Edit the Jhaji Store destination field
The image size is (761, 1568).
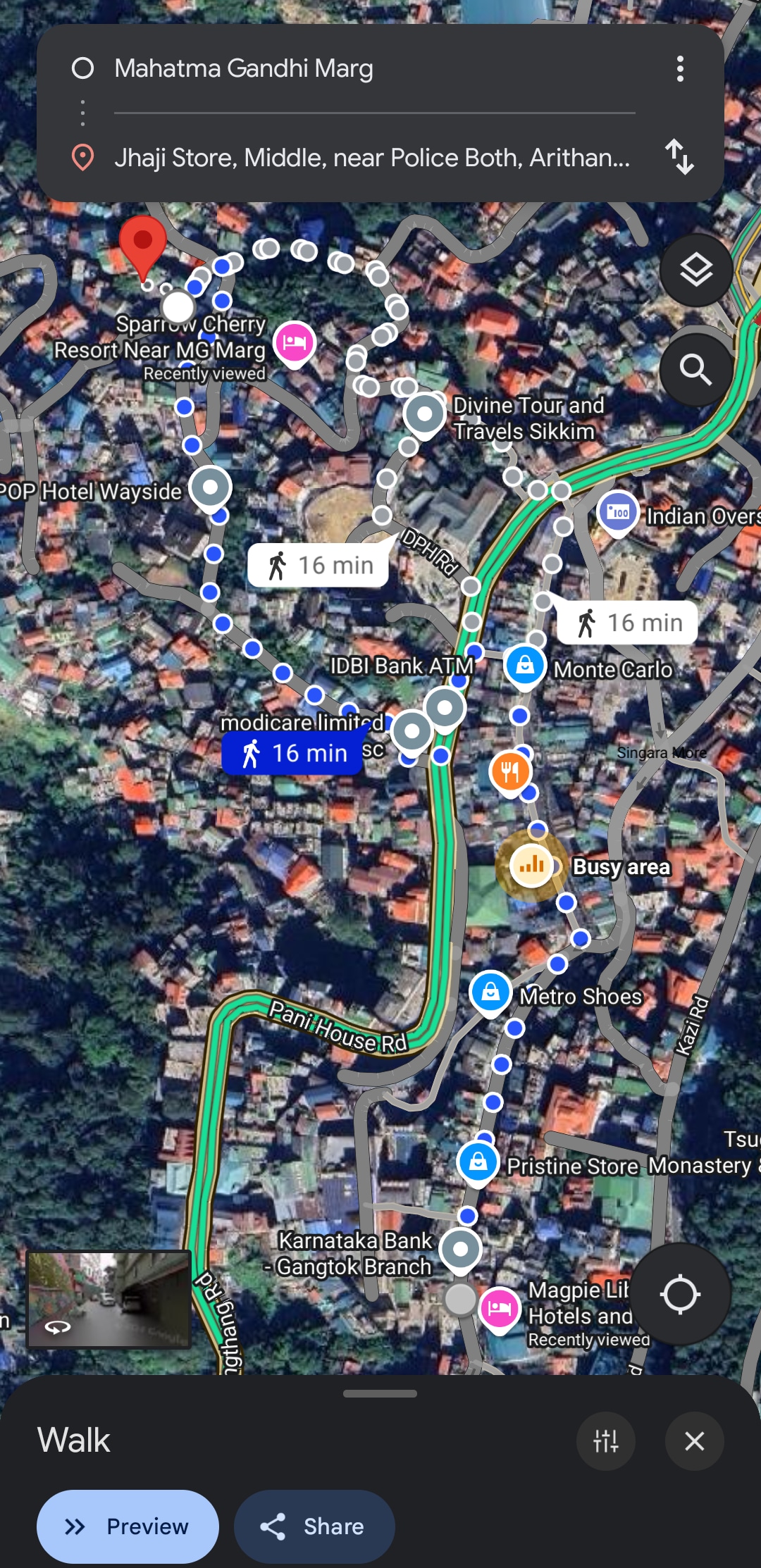point(372,158)
